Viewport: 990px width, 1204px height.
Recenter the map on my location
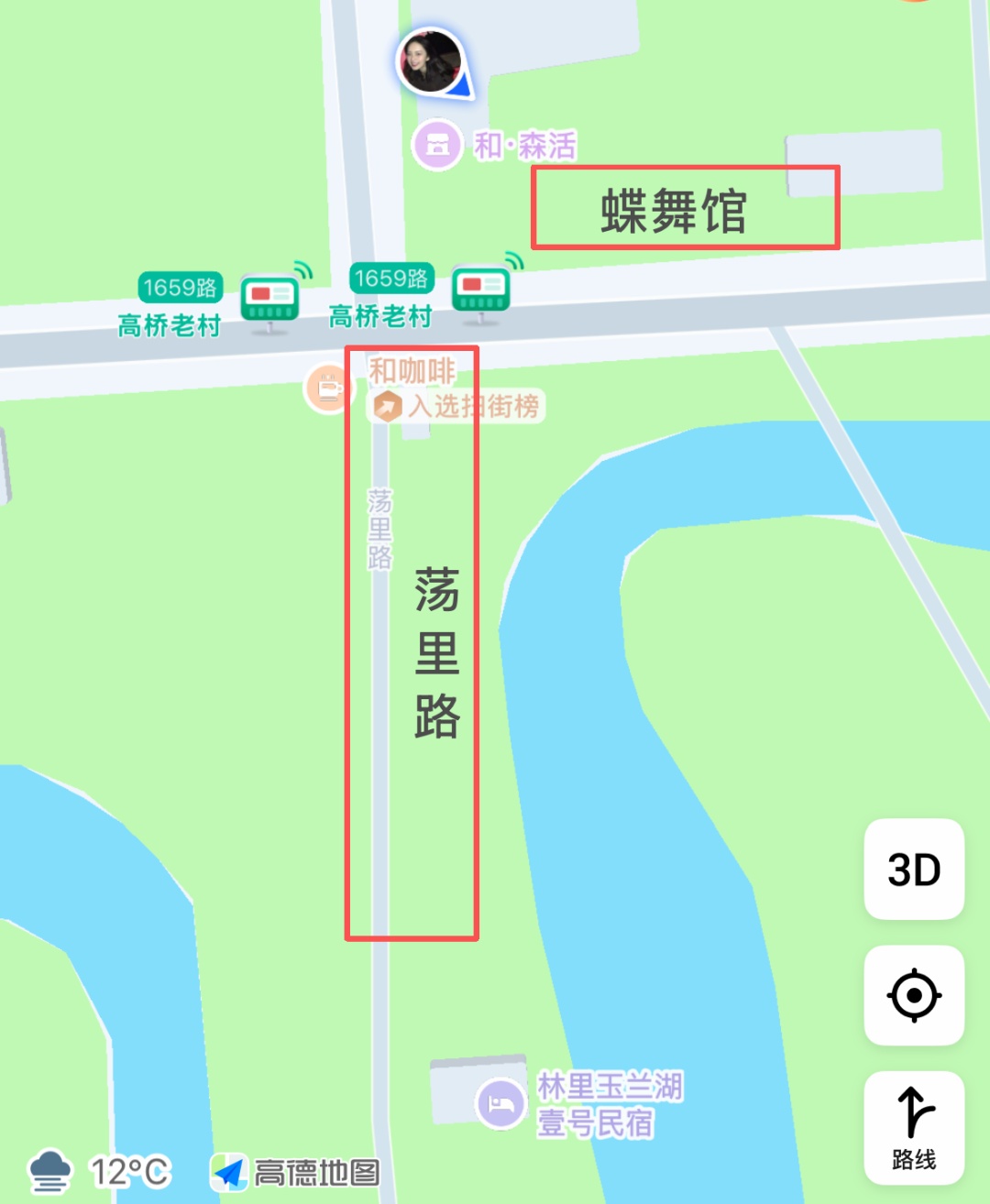pos(914,995)
